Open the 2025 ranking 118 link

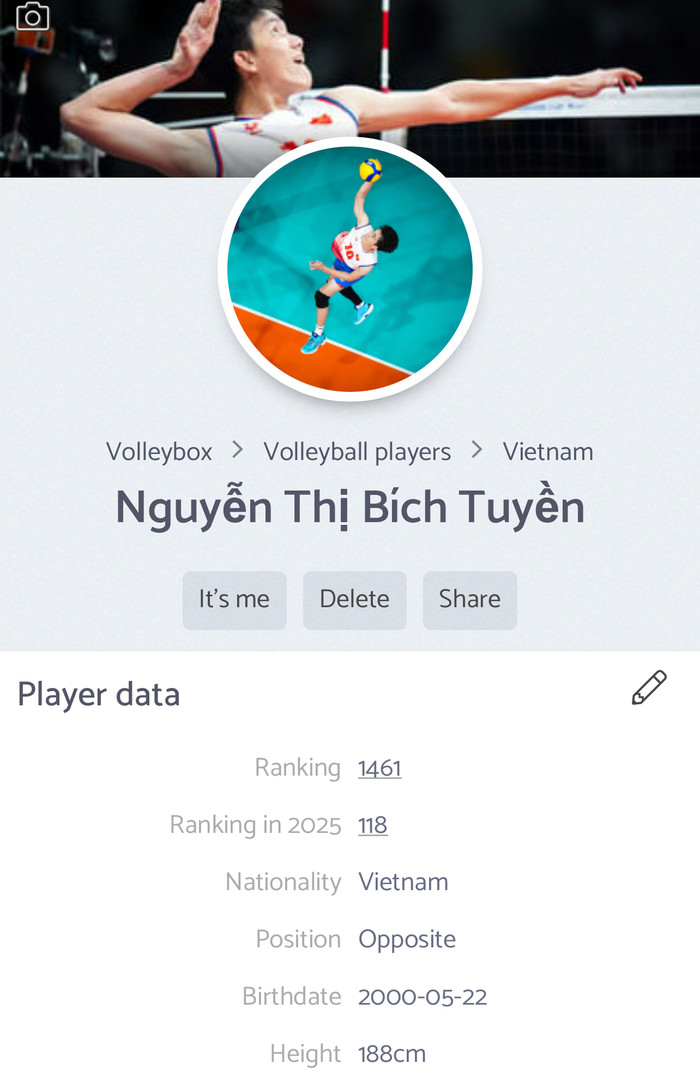(372, 825)
